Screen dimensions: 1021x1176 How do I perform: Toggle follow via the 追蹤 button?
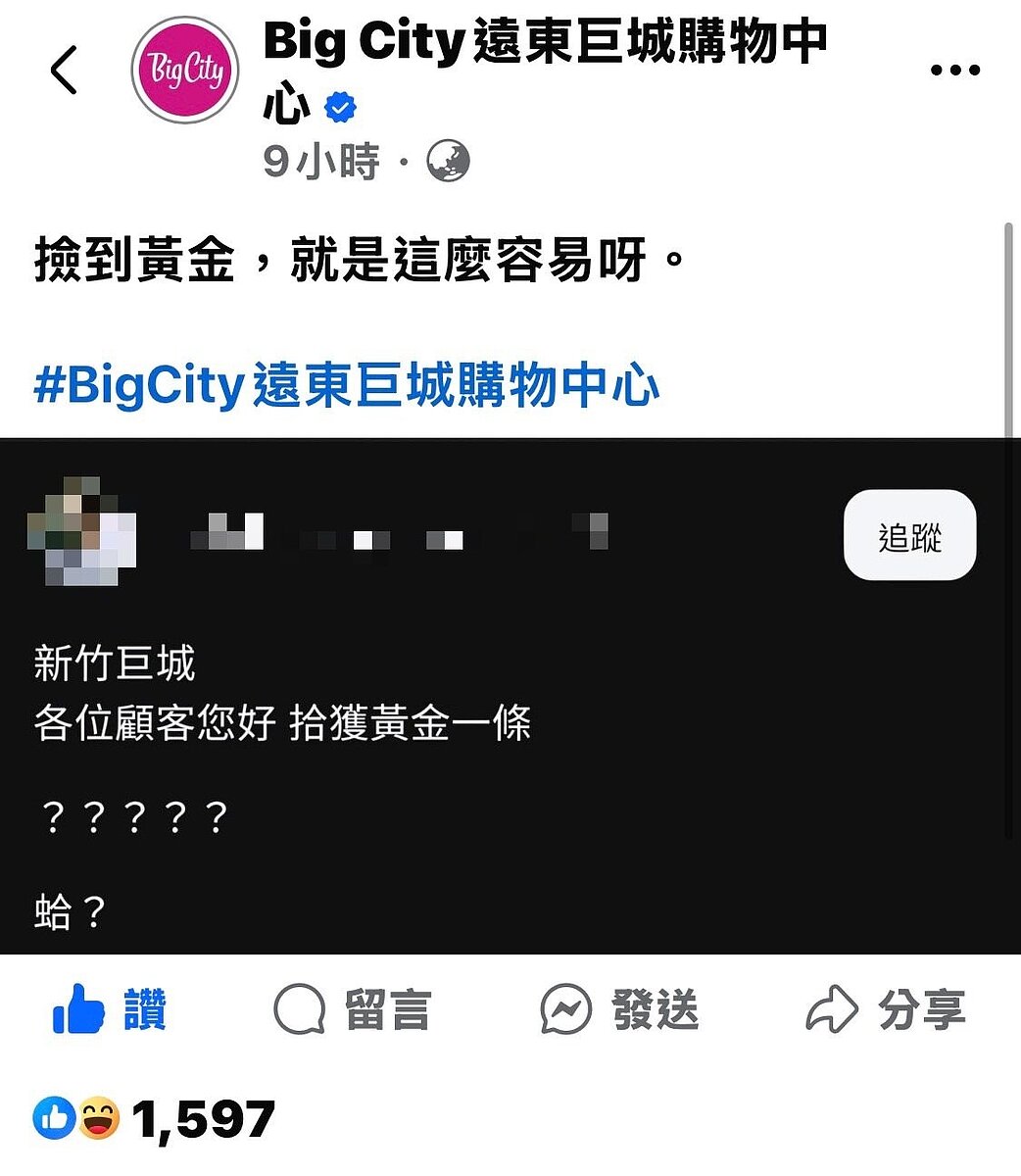pyautogui.click(x=909, y=533)
